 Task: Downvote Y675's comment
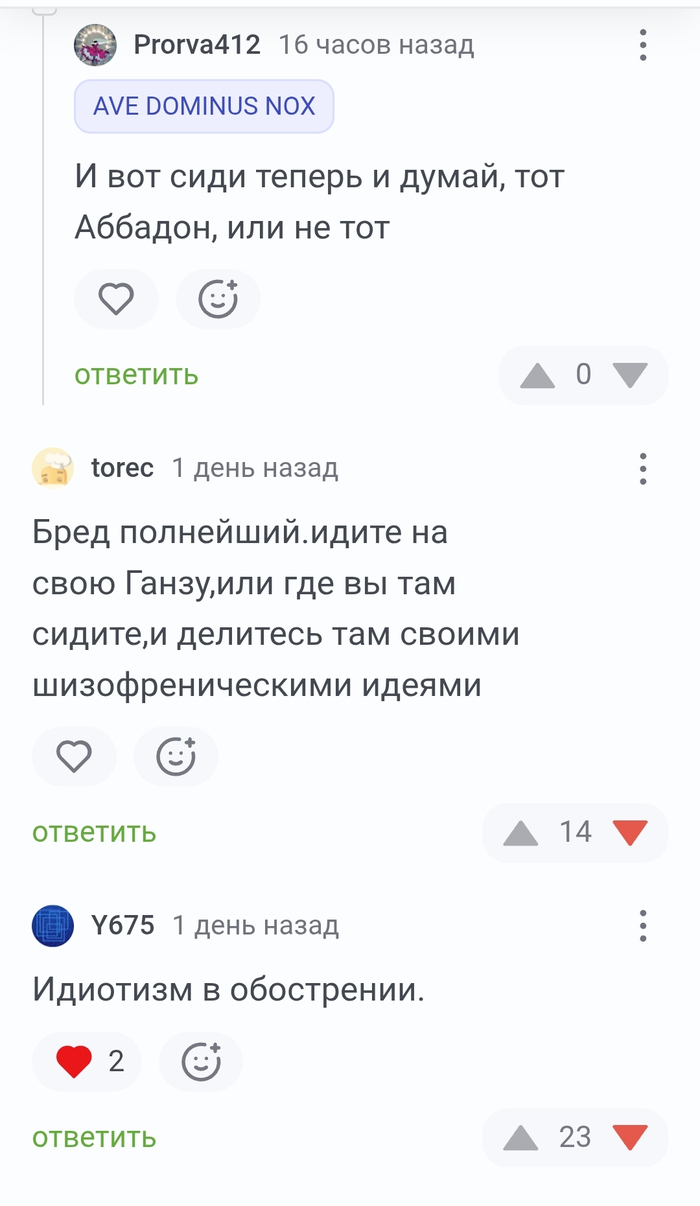tap(630, 1137)
